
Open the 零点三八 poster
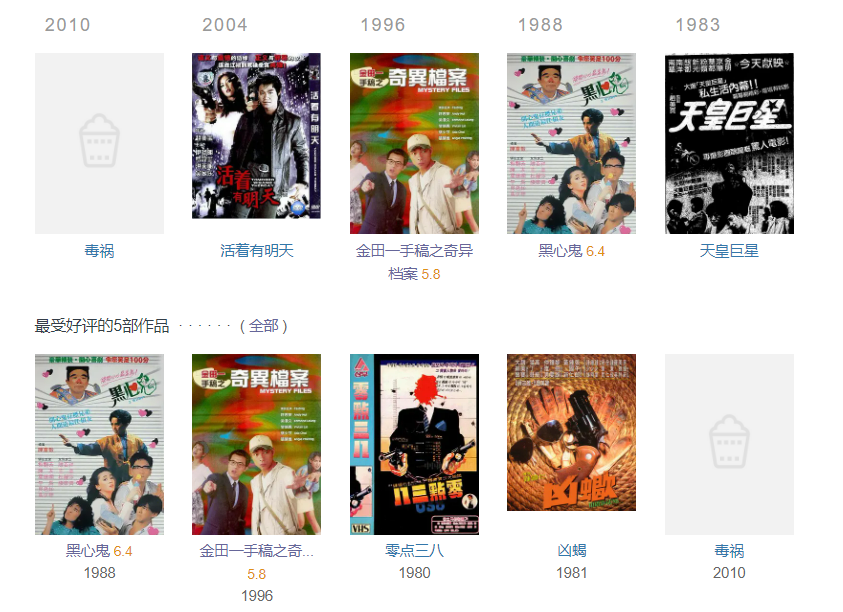tap(414, 444)
